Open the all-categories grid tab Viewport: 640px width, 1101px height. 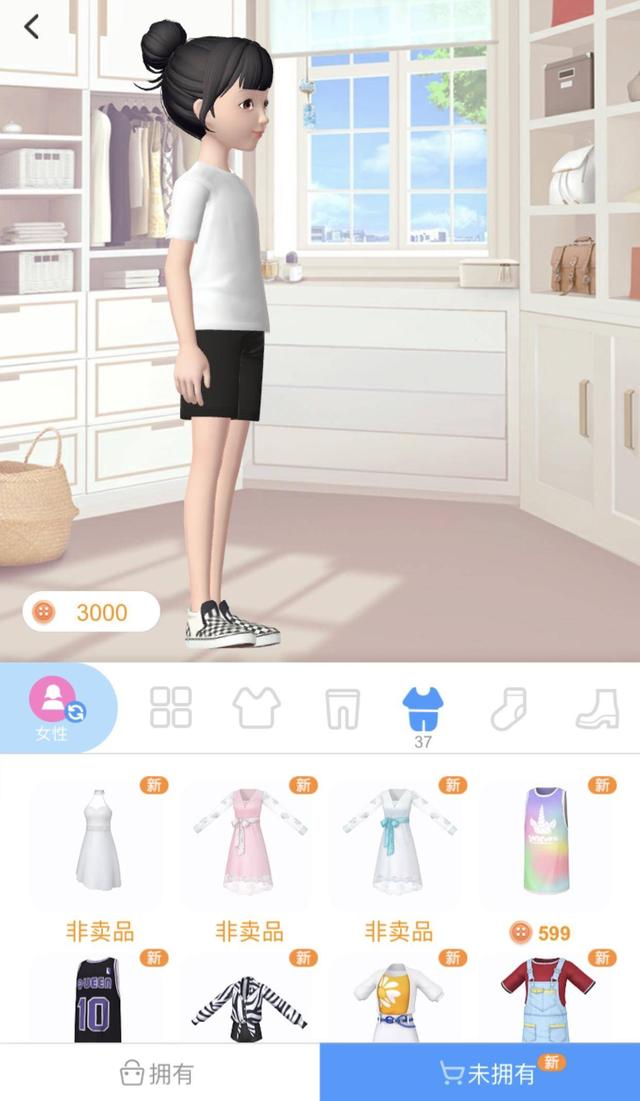pyautogui.click(x=170, y=707)
